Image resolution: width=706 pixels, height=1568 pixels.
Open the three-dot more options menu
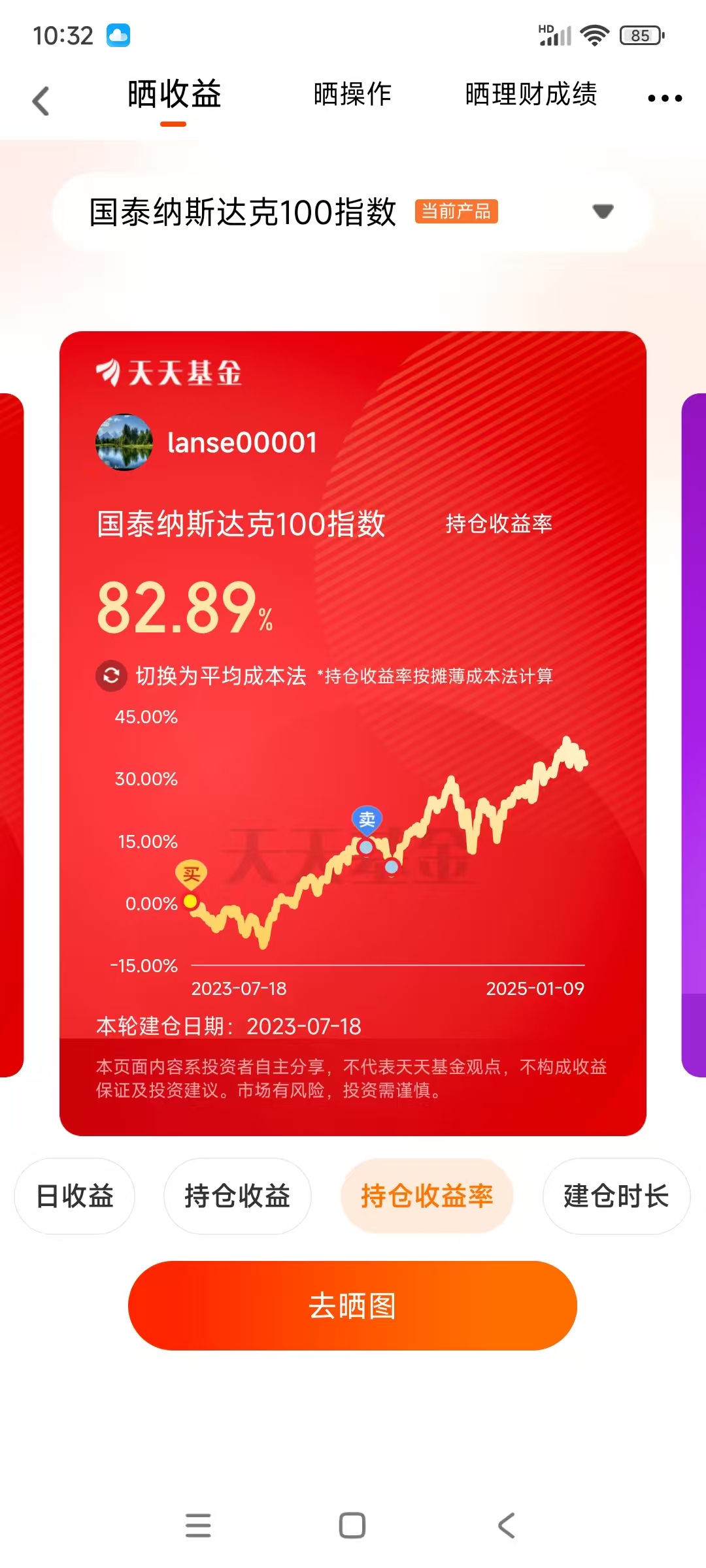point(662,98)
